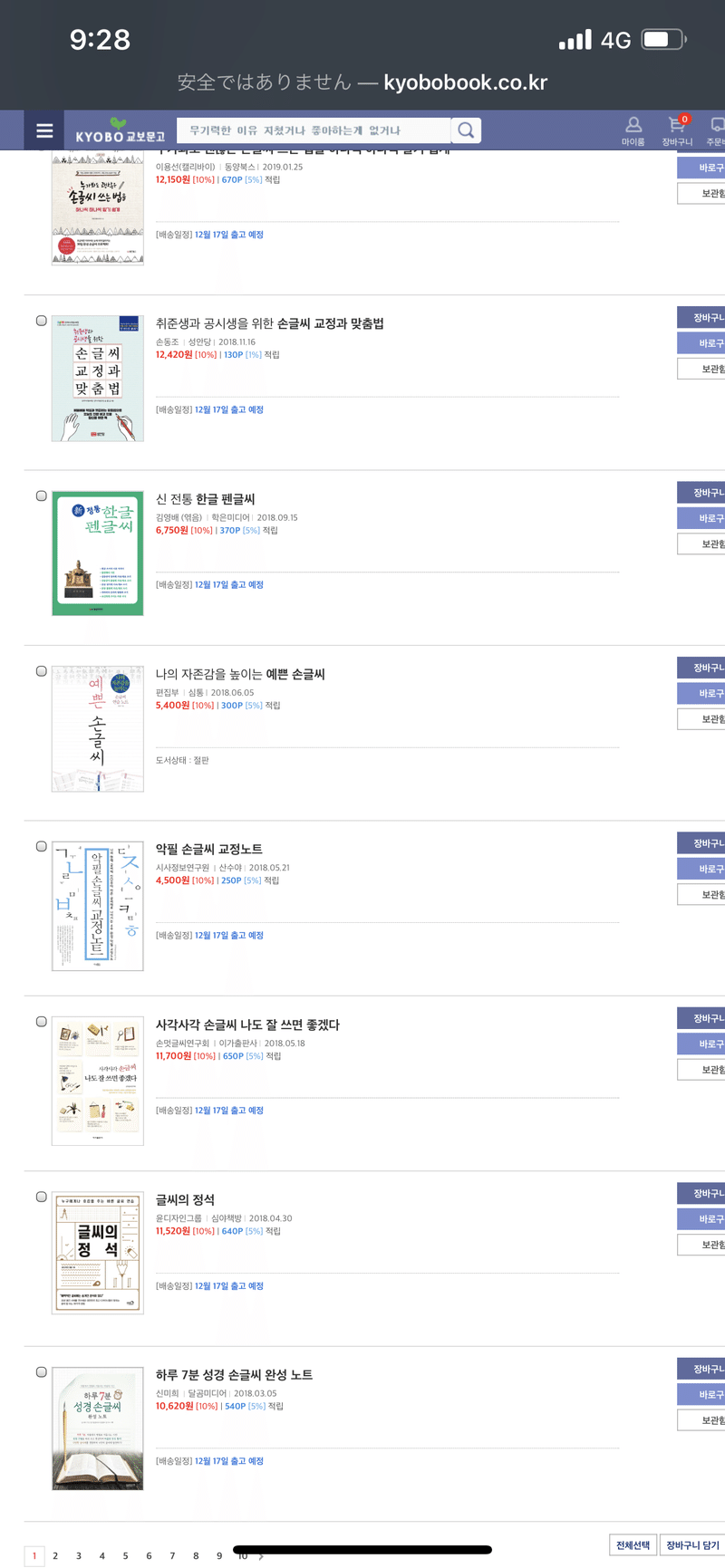The width and height of the screenshot is (725, 1568).
Task: Go to results page 2
Action: (55, 1555)
